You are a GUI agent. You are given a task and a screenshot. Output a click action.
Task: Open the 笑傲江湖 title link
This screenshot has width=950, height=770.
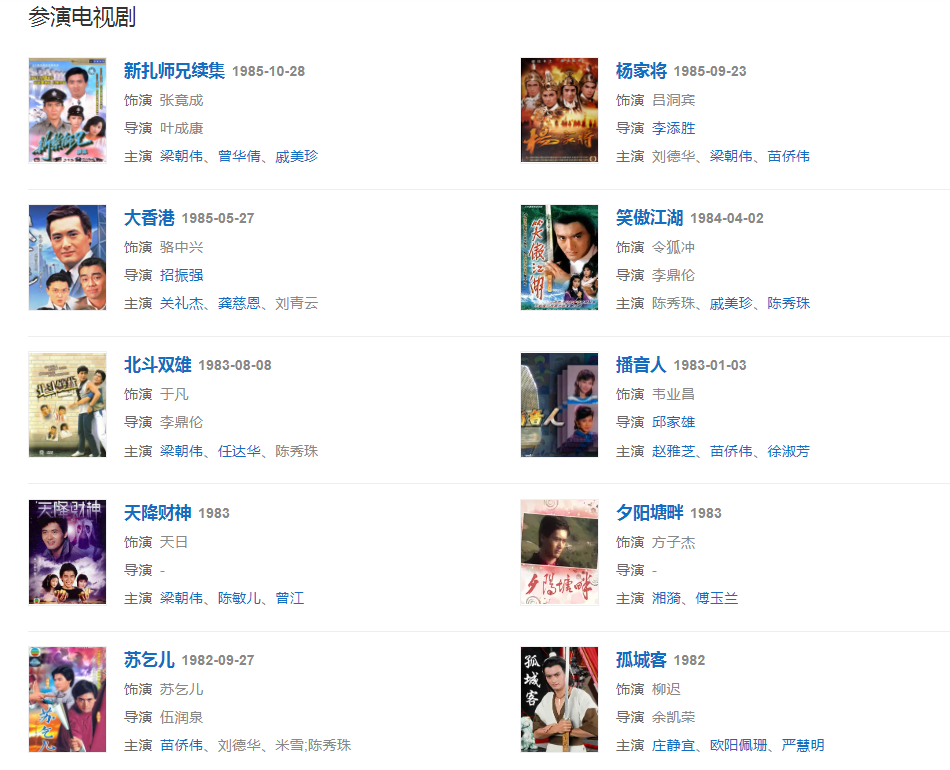(x=649, y=218)
